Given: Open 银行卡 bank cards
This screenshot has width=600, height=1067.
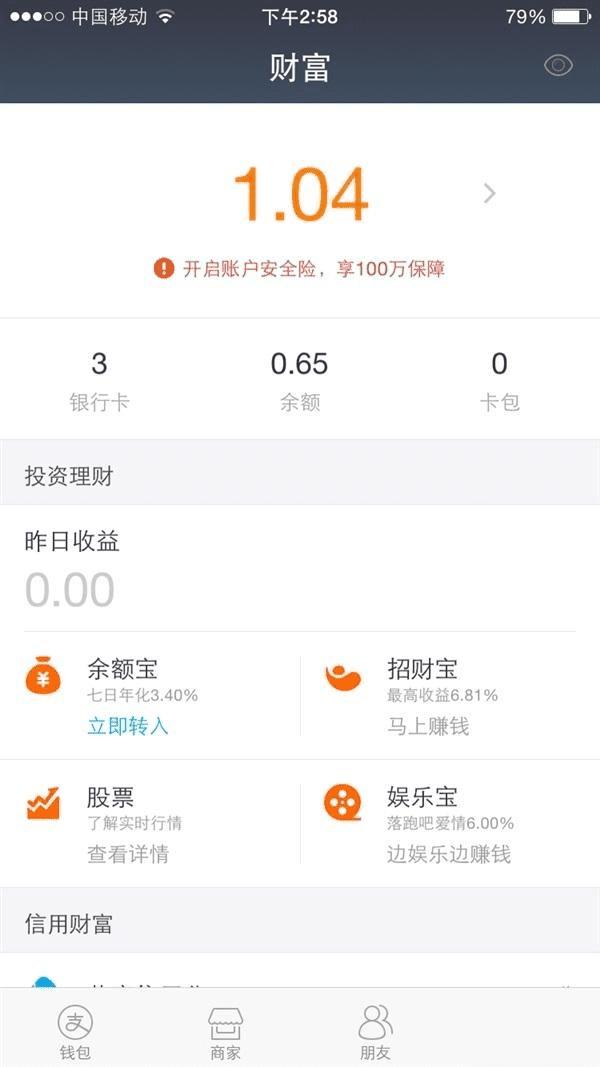Looking at the screenshot, I should (99, 381).
